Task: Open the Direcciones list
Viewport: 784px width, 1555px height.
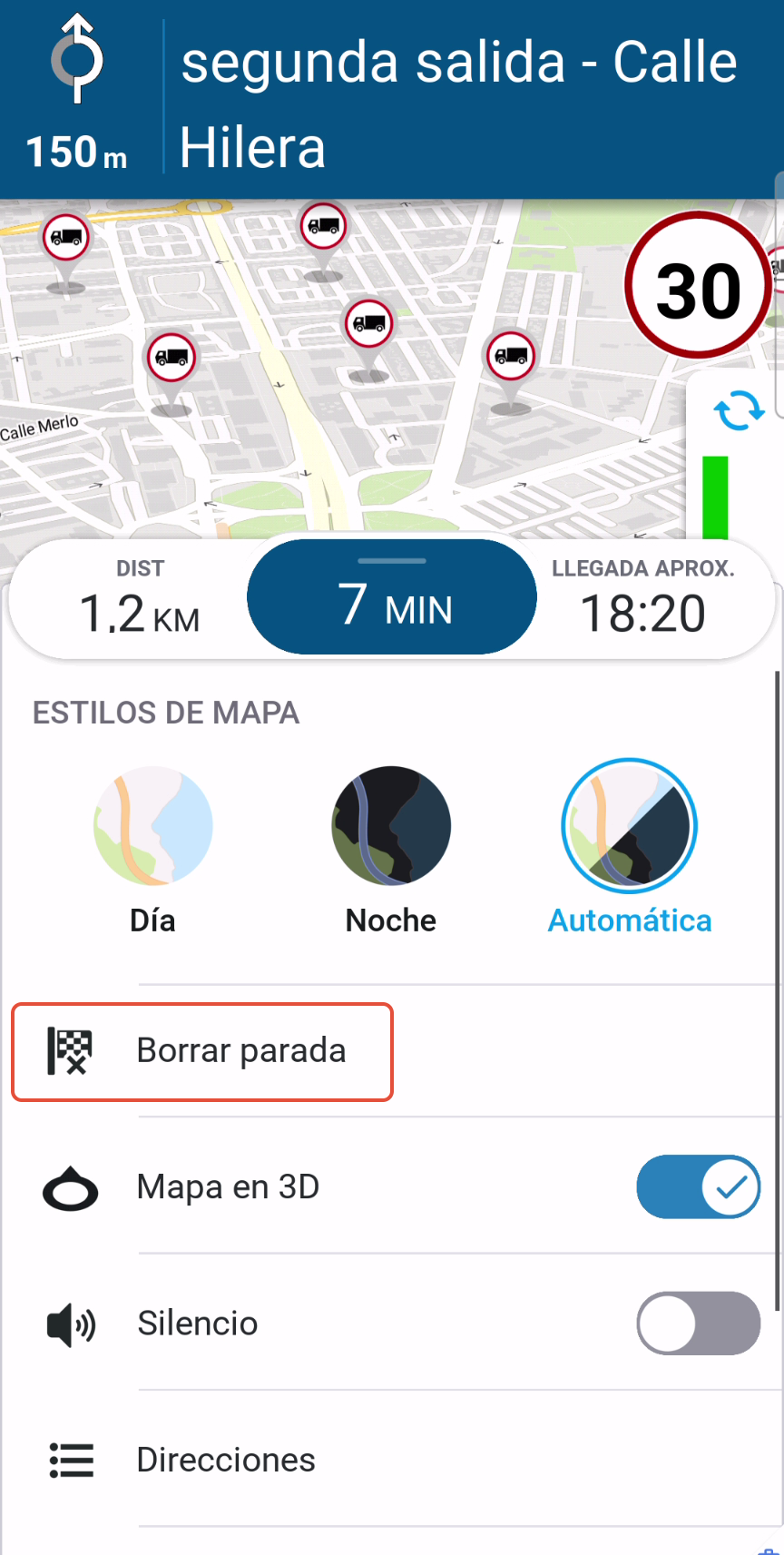Action: 392,1460
